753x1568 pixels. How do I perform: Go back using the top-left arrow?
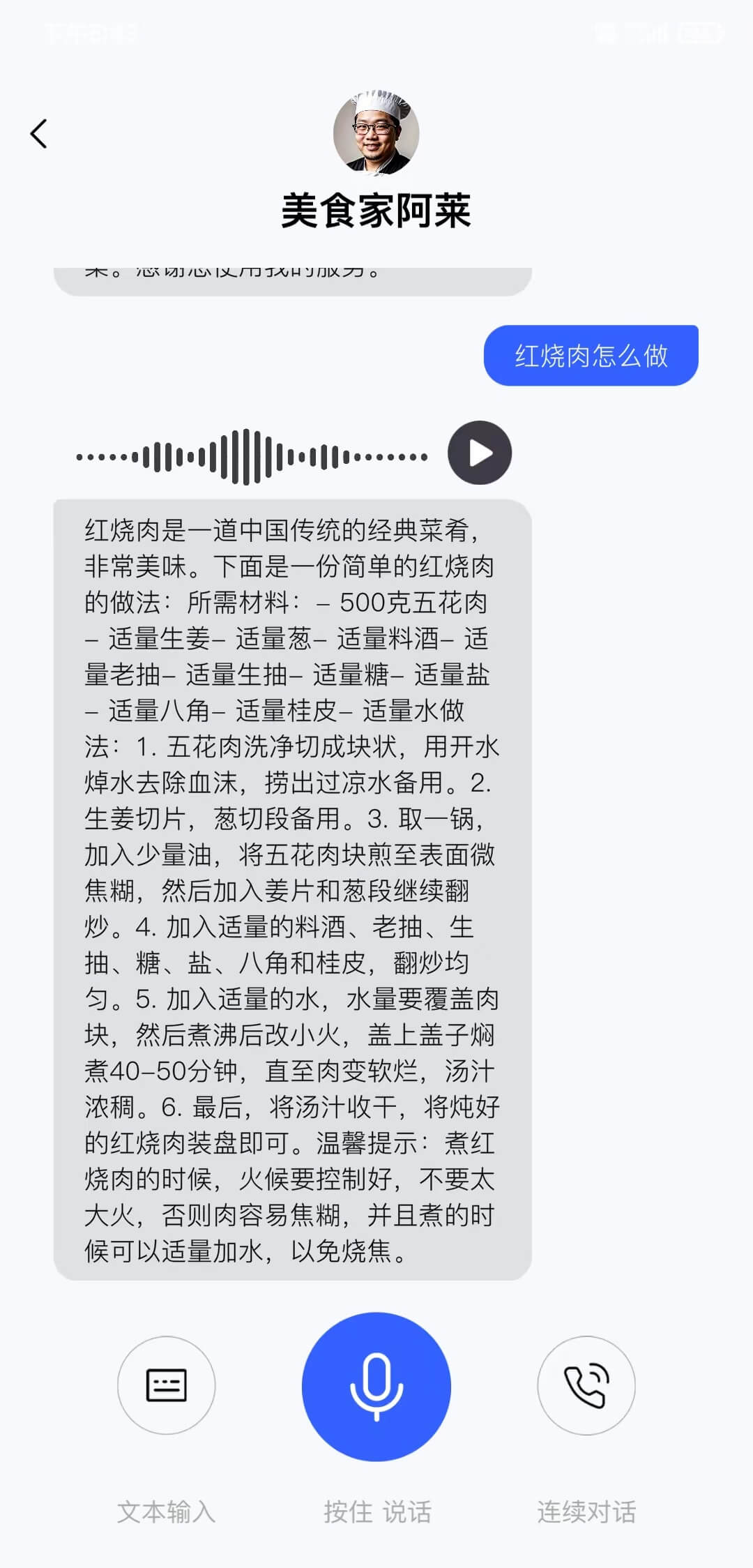coord(39,133)
